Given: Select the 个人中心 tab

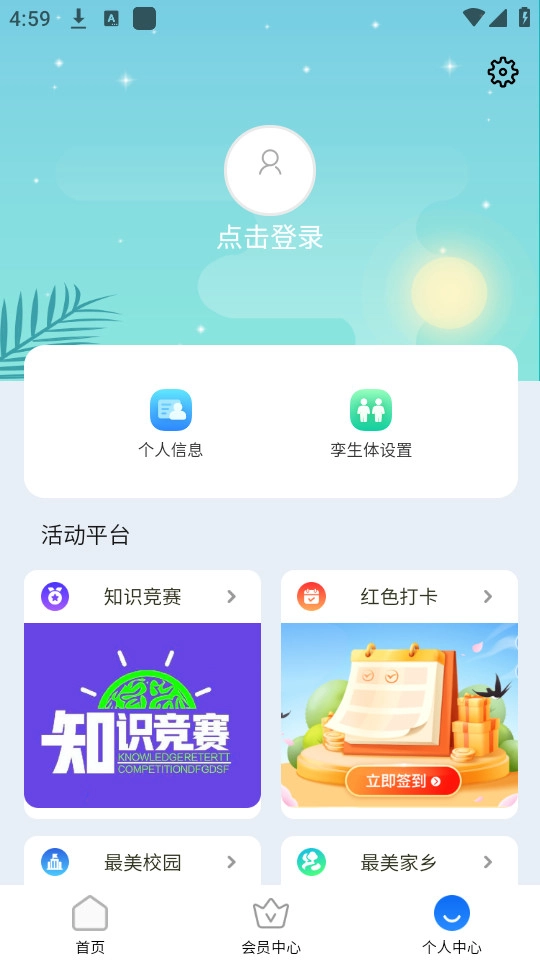Looking at the screenshot, I should tap(451, 923).
